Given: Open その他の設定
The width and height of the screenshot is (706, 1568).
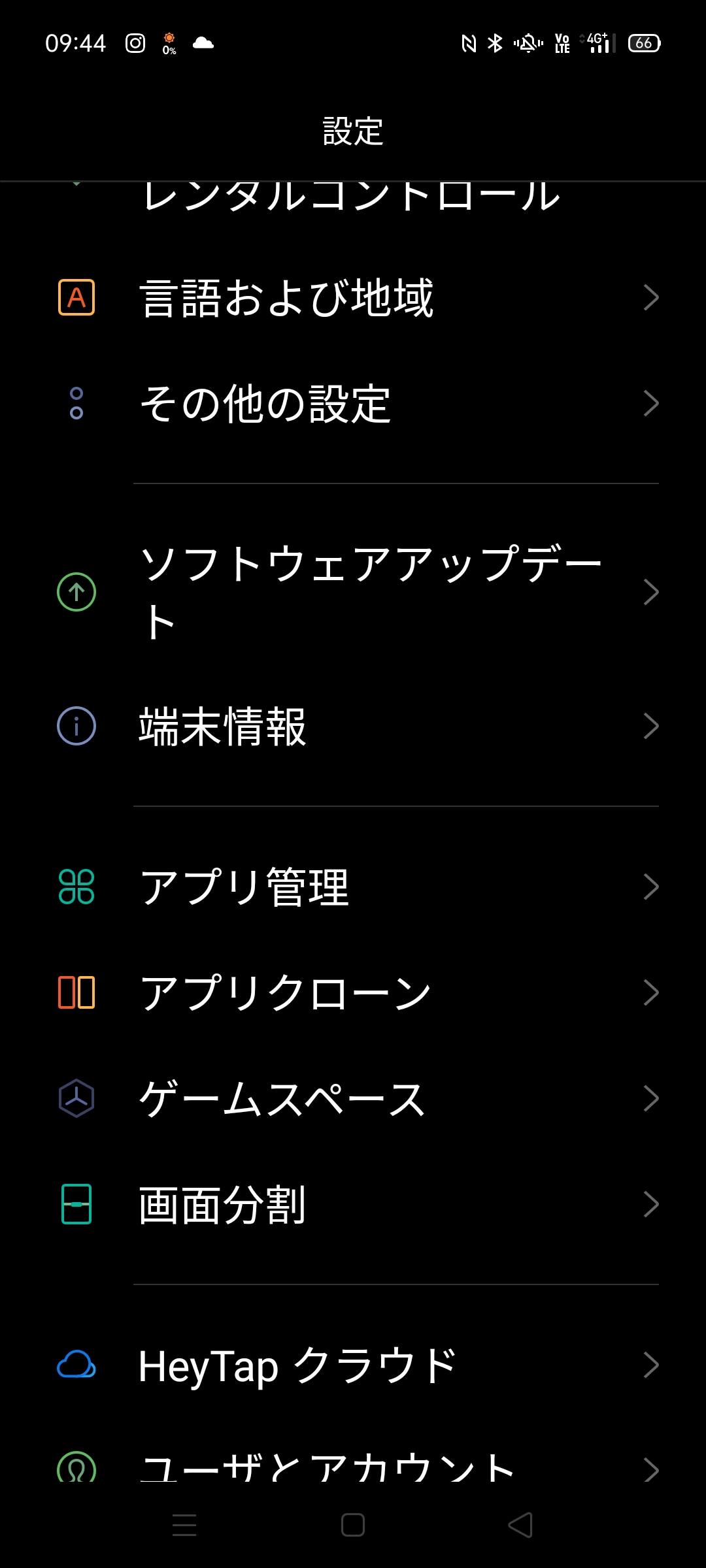Looking at the screenshot, I should [353, 404].
